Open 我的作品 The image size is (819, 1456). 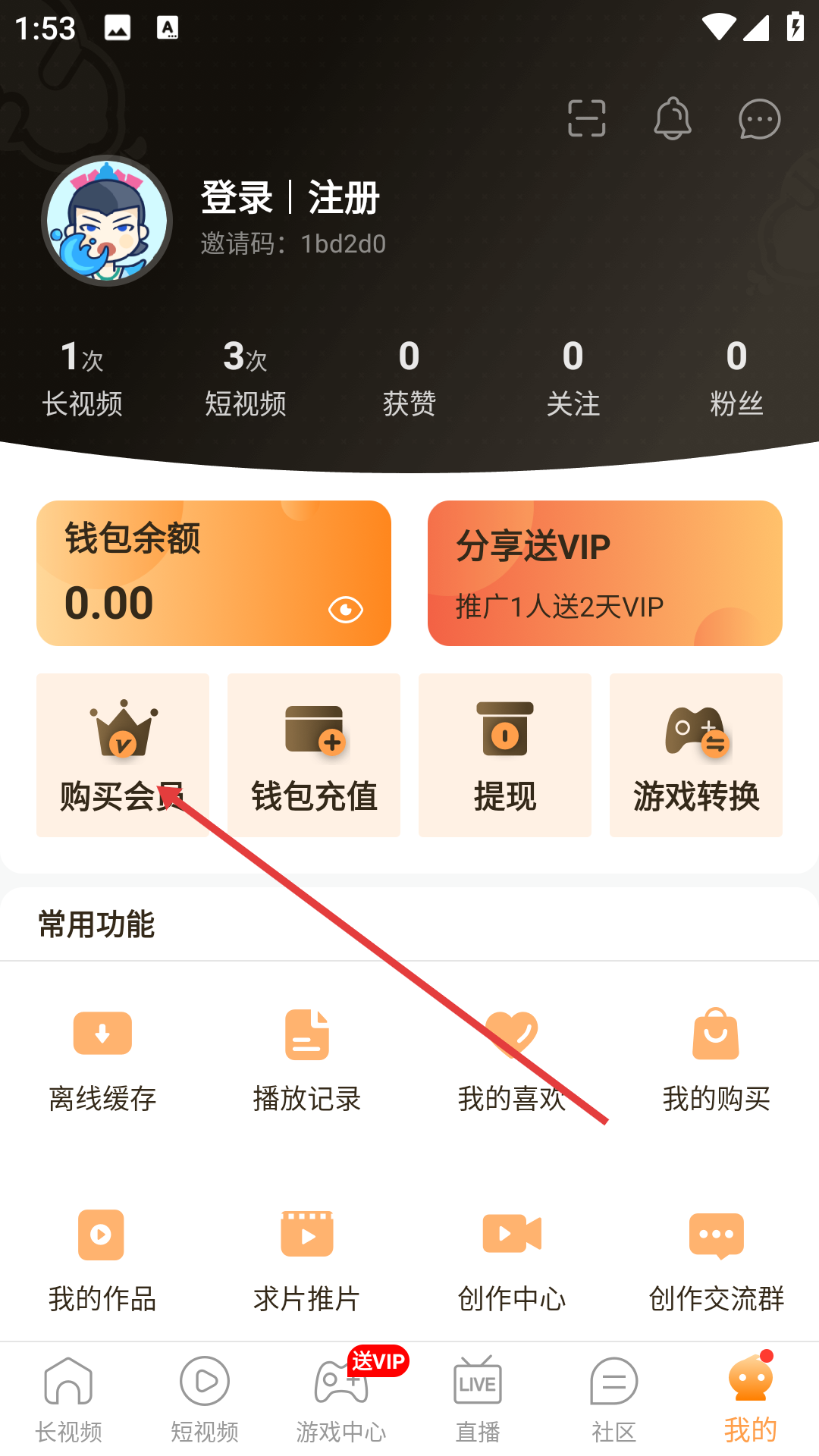[102, 1260]
